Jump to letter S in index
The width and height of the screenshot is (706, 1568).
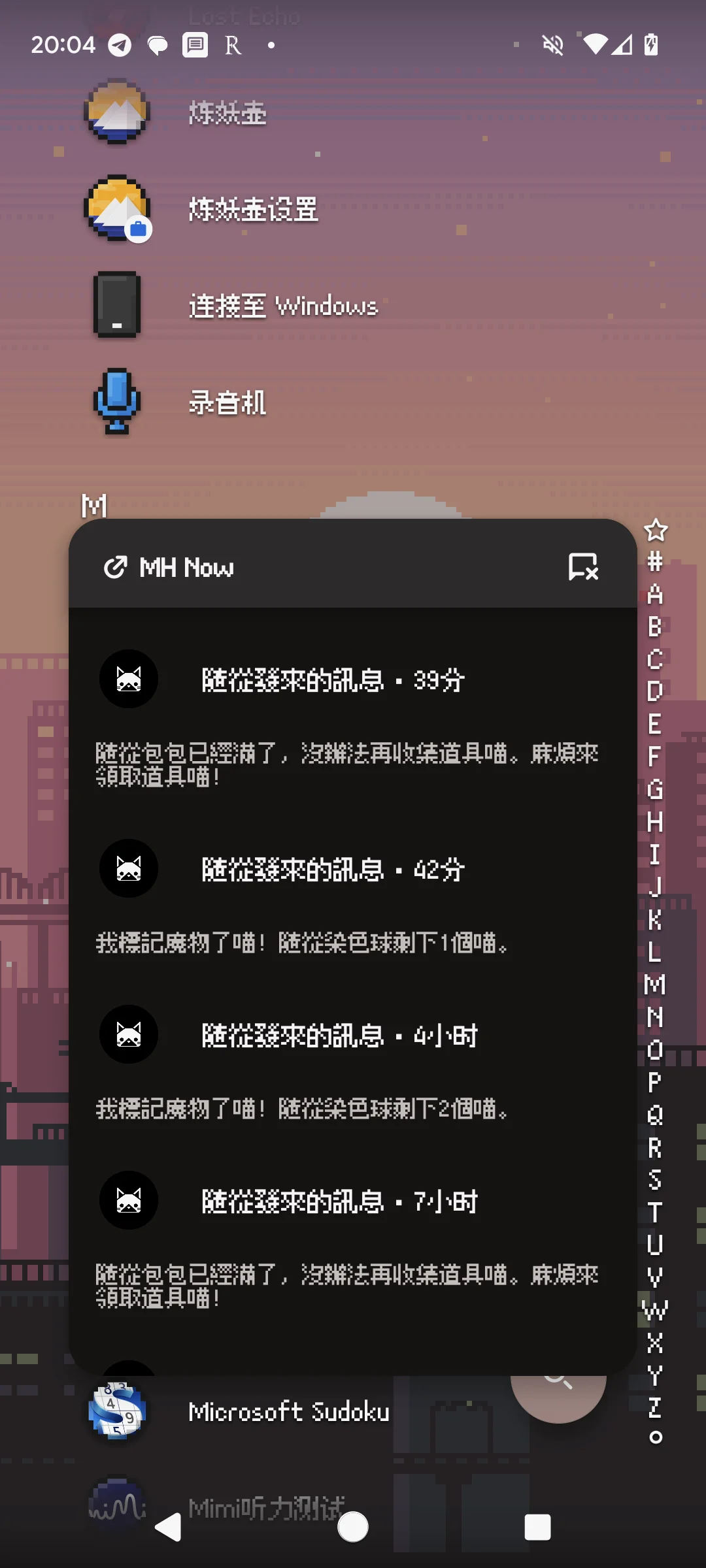655,1179
